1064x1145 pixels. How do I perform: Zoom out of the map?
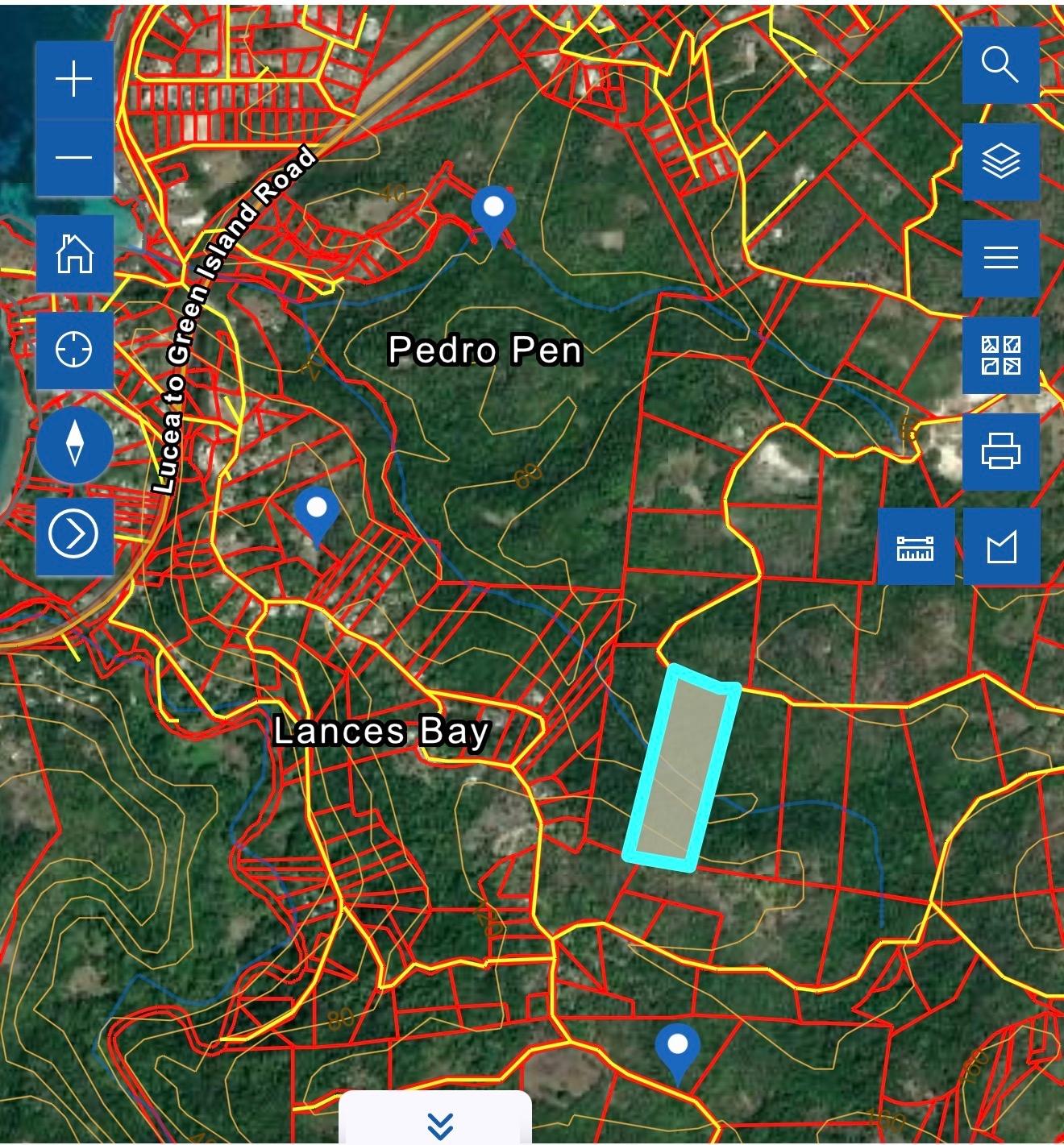(x=74, y=157)
